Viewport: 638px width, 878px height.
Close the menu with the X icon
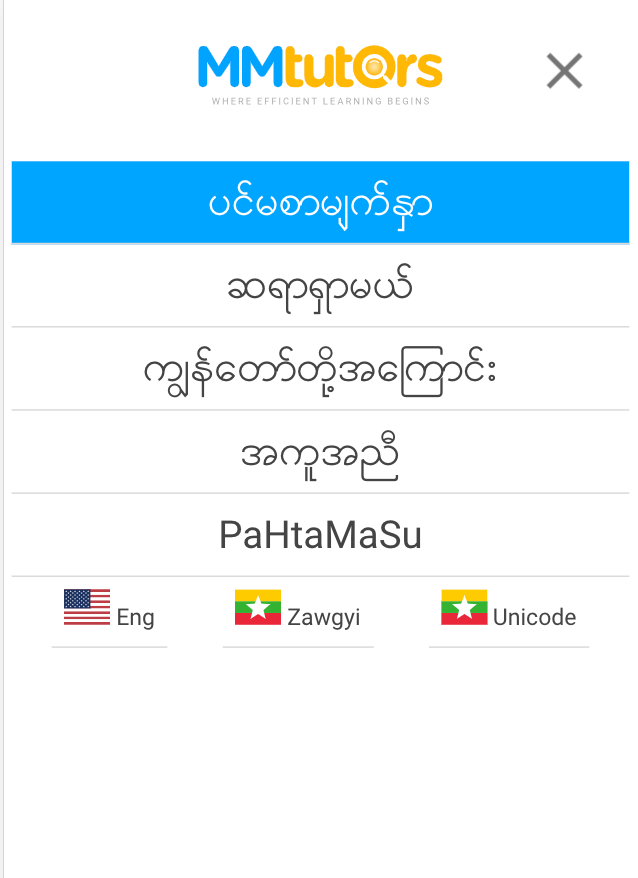(564, 71)
